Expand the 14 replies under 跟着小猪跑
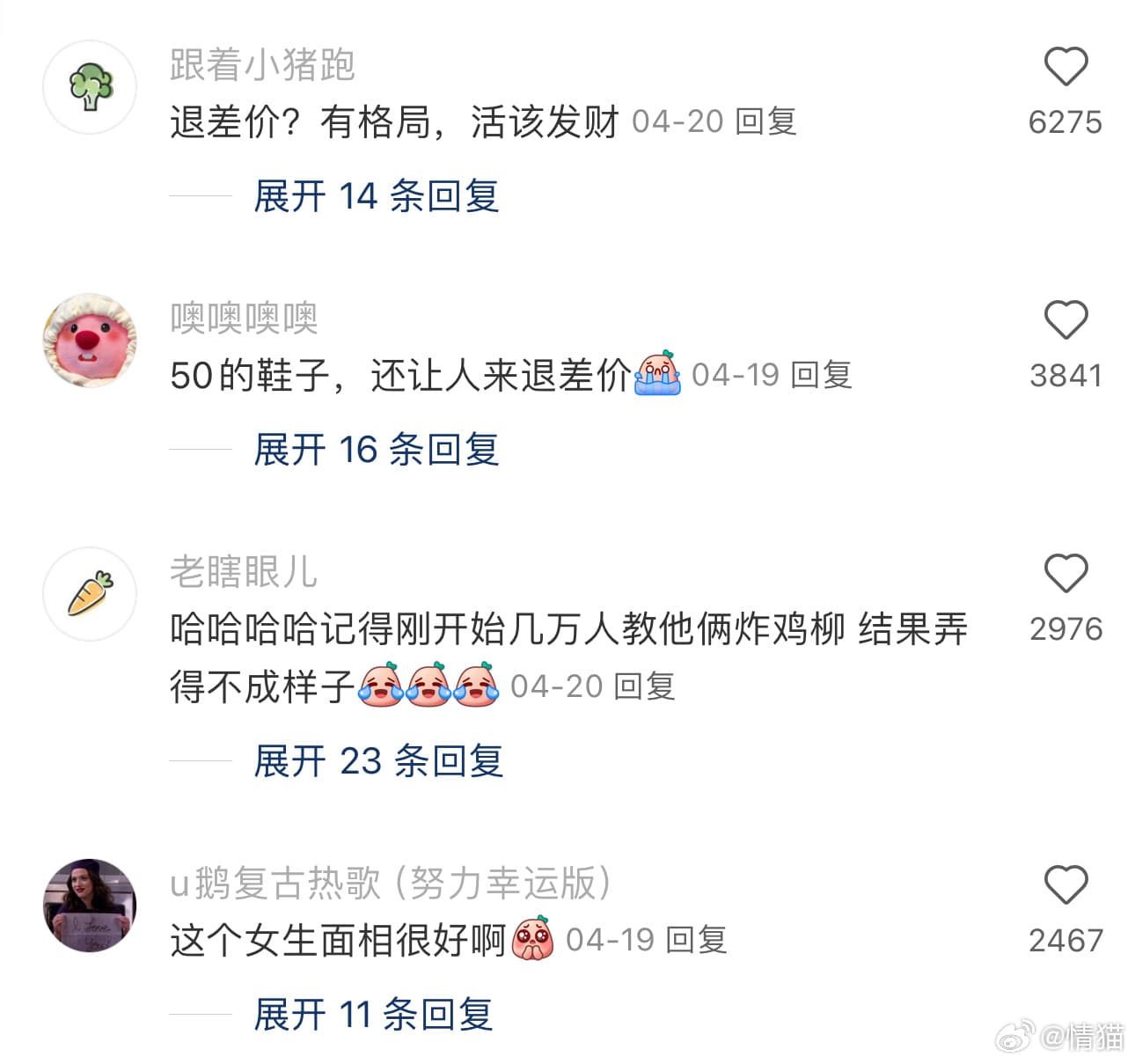 376,196
